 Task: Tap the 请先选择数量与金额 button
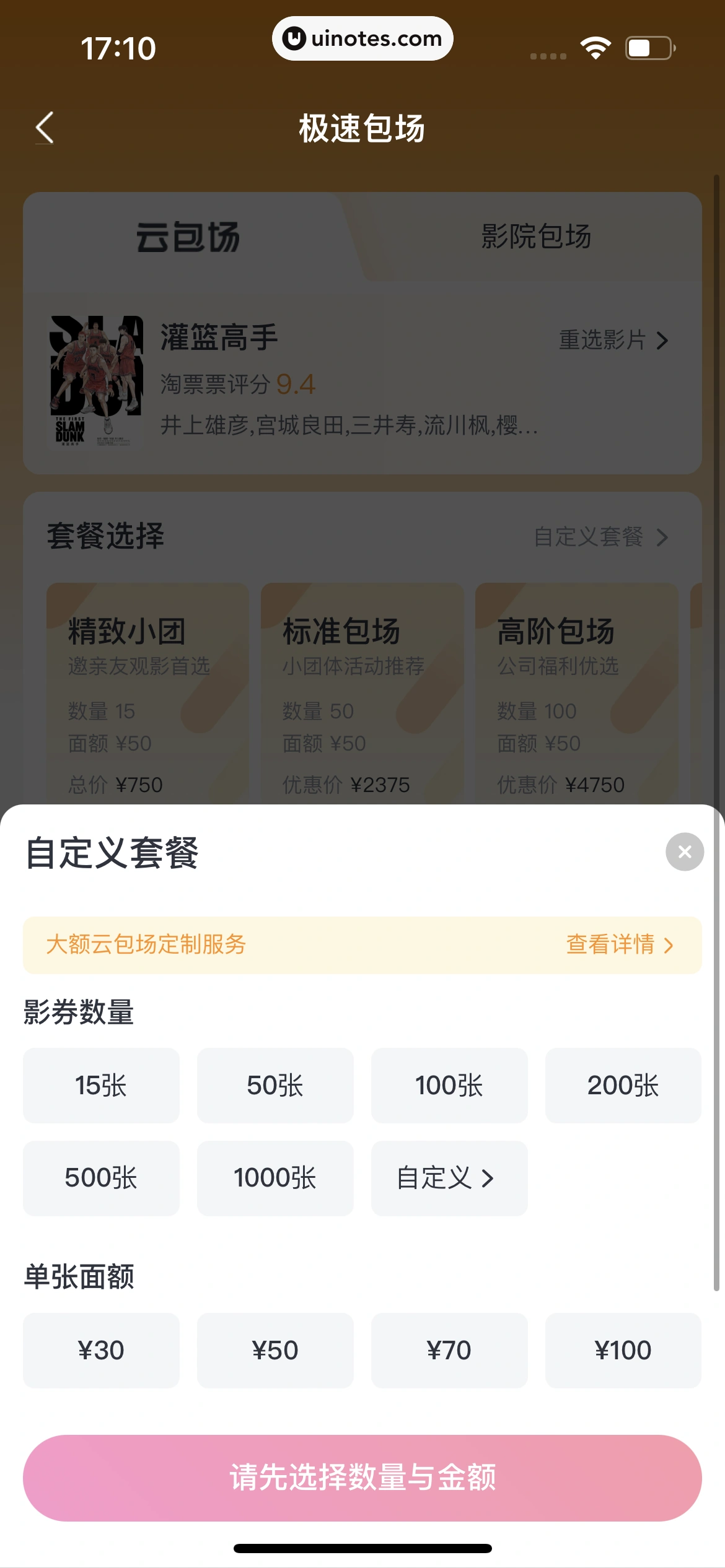click(x=362, y=1479)
